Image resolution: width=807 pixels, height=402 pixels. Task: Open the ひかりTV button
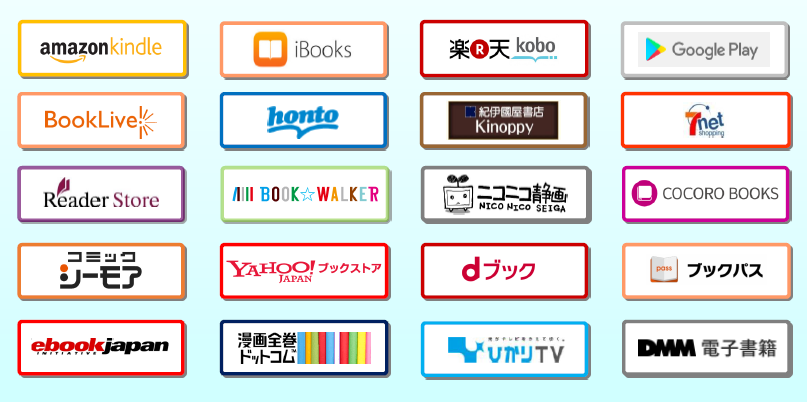click(503, 348)
